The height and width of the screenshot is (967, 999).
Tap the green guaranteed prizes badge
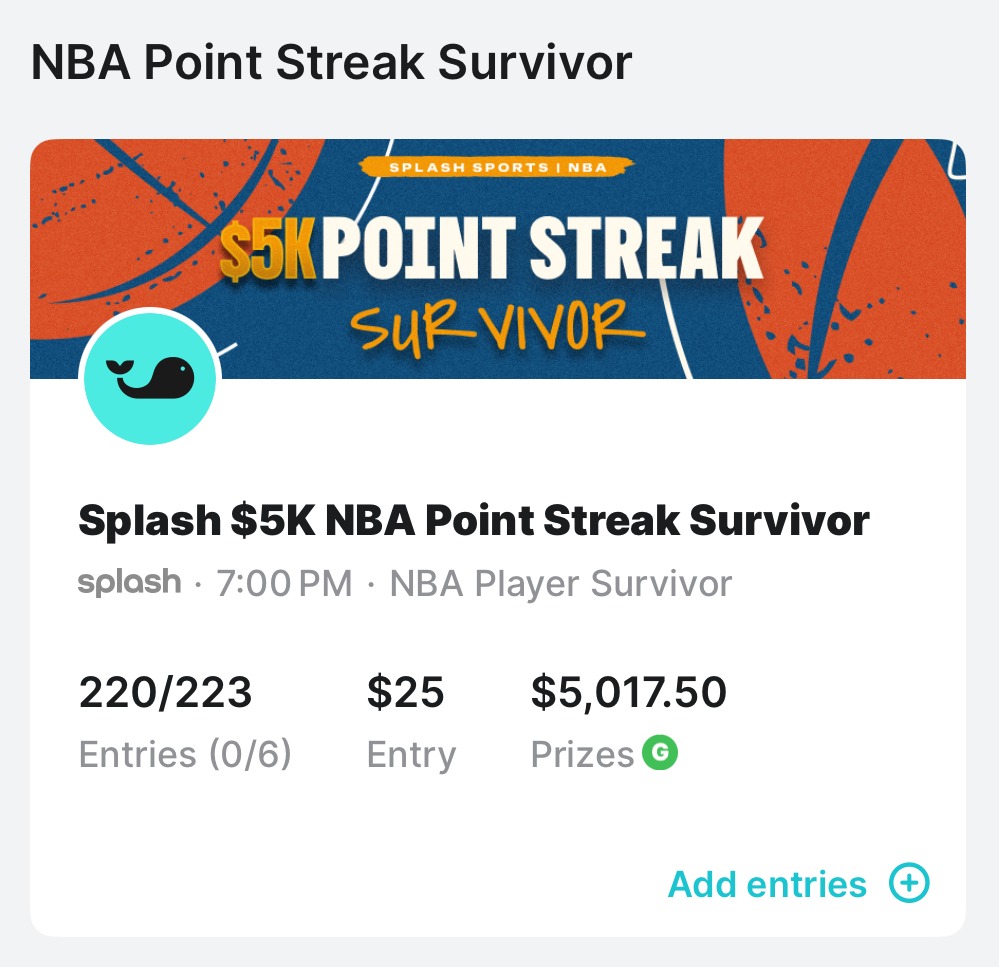pyautogui.click(x=660, y=753)
